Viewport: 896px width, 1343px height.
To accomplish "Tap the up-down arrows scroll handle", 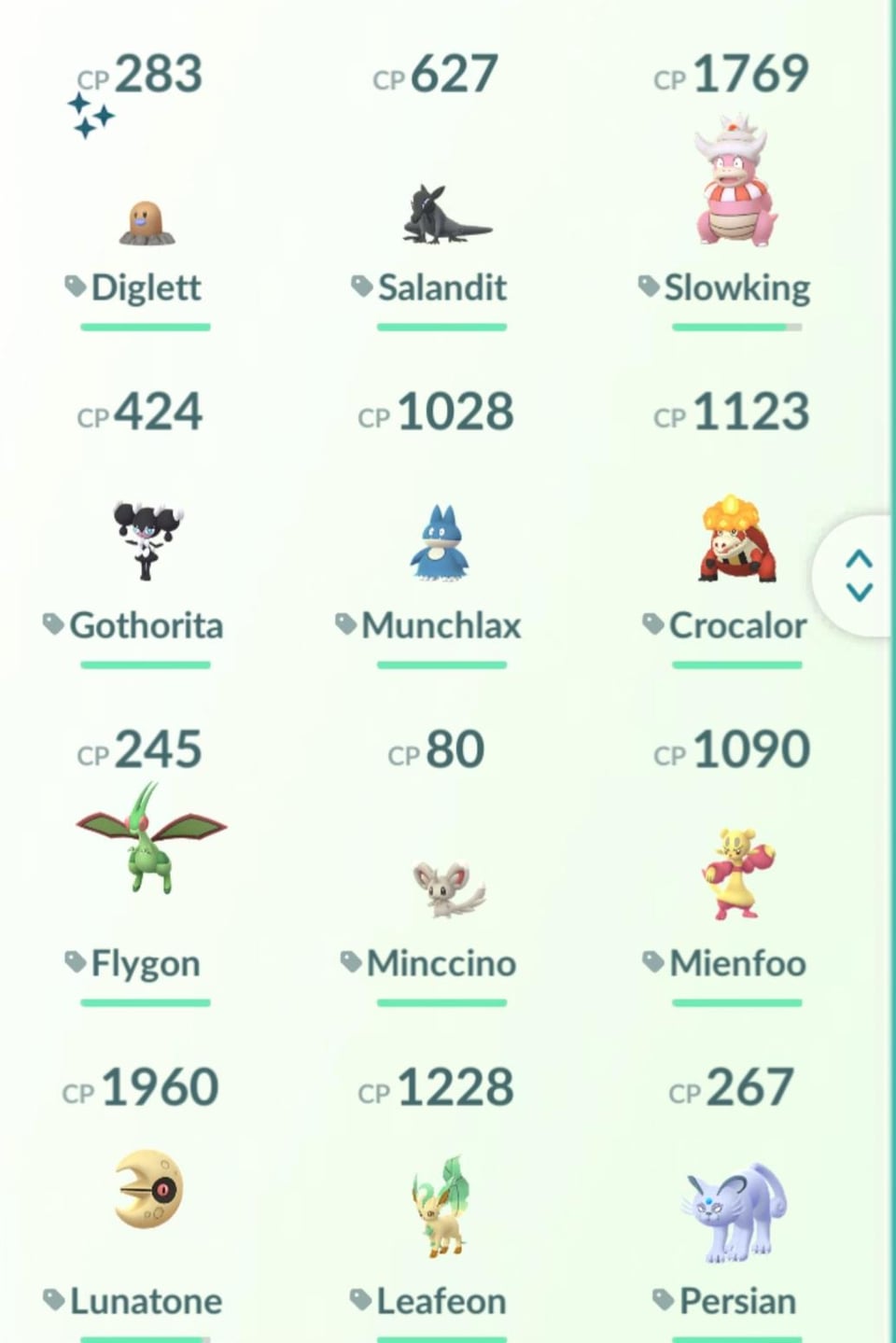I will [x=858, y=576].
